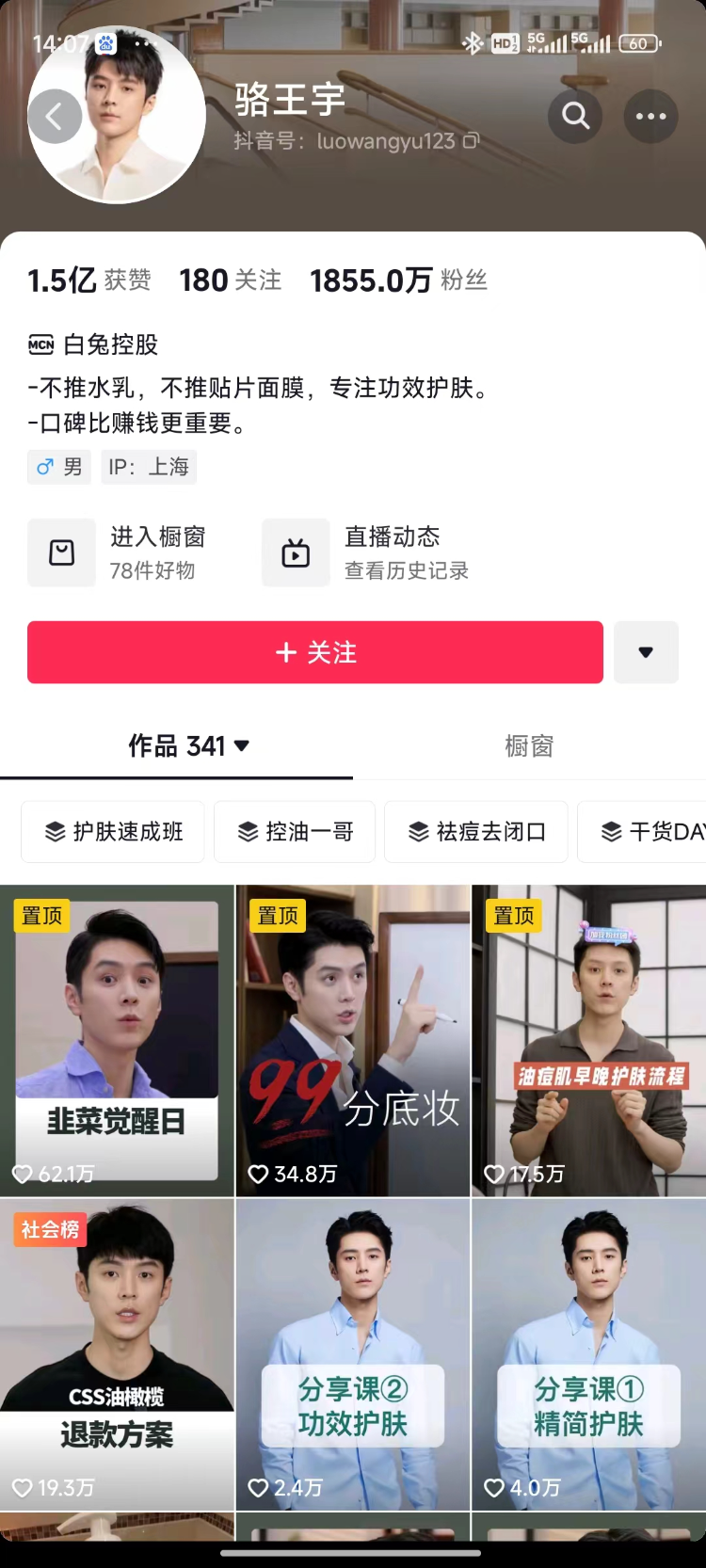Open search on this profile
This screenshot has width=706, height=1568.
tap(575, 116)
